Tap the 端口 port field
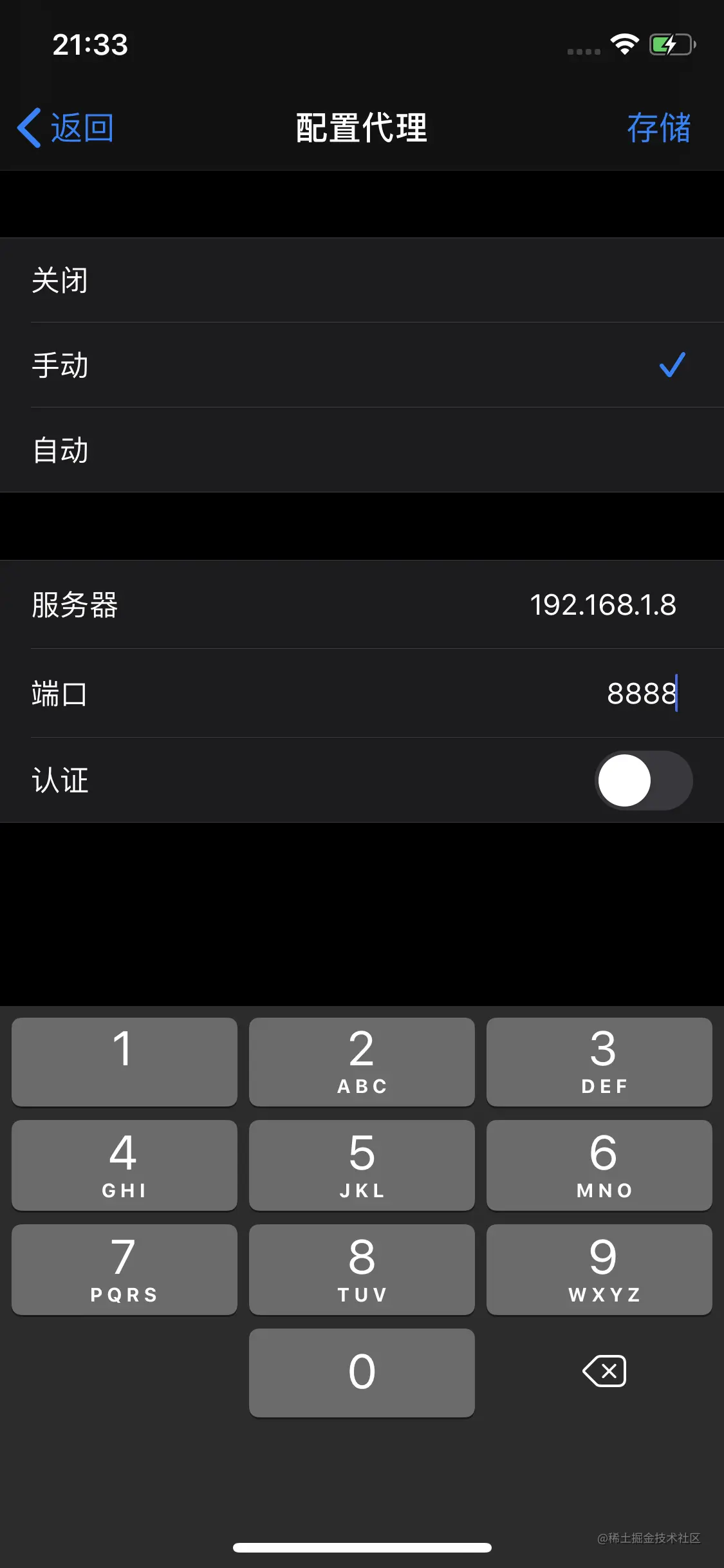The width and height of the screenshot is (724, 1568). pos(640,694)
